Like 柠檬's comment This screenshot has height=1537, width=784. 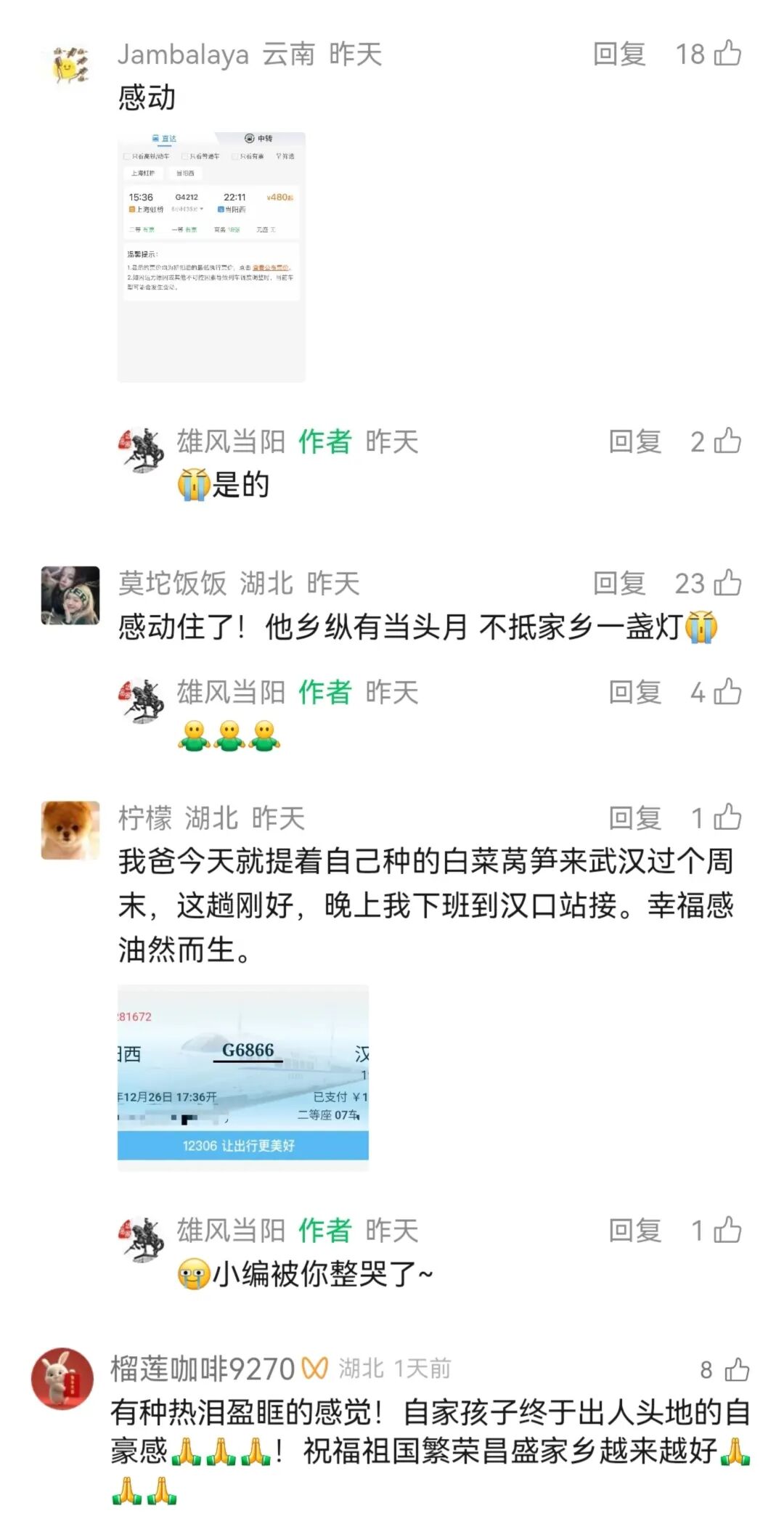(727, 818)
